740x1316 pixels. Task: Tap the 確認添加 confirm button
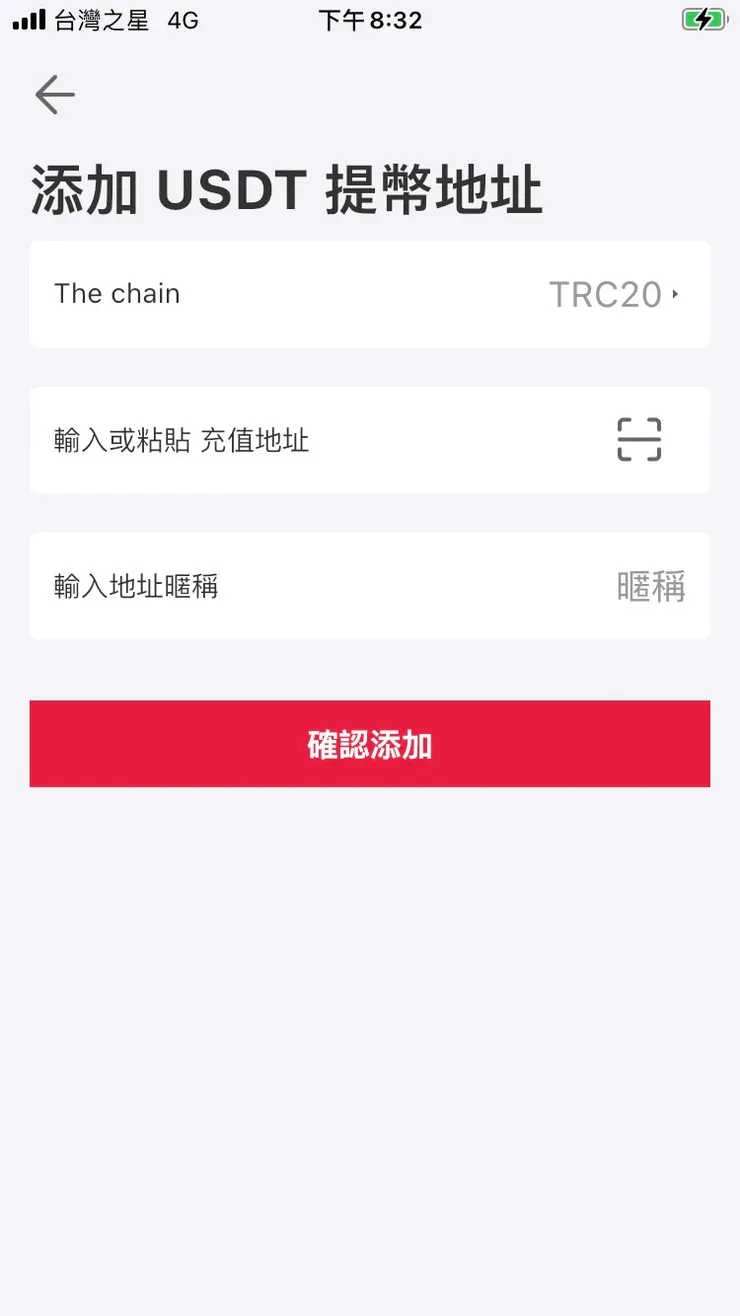tap(370, 744)
